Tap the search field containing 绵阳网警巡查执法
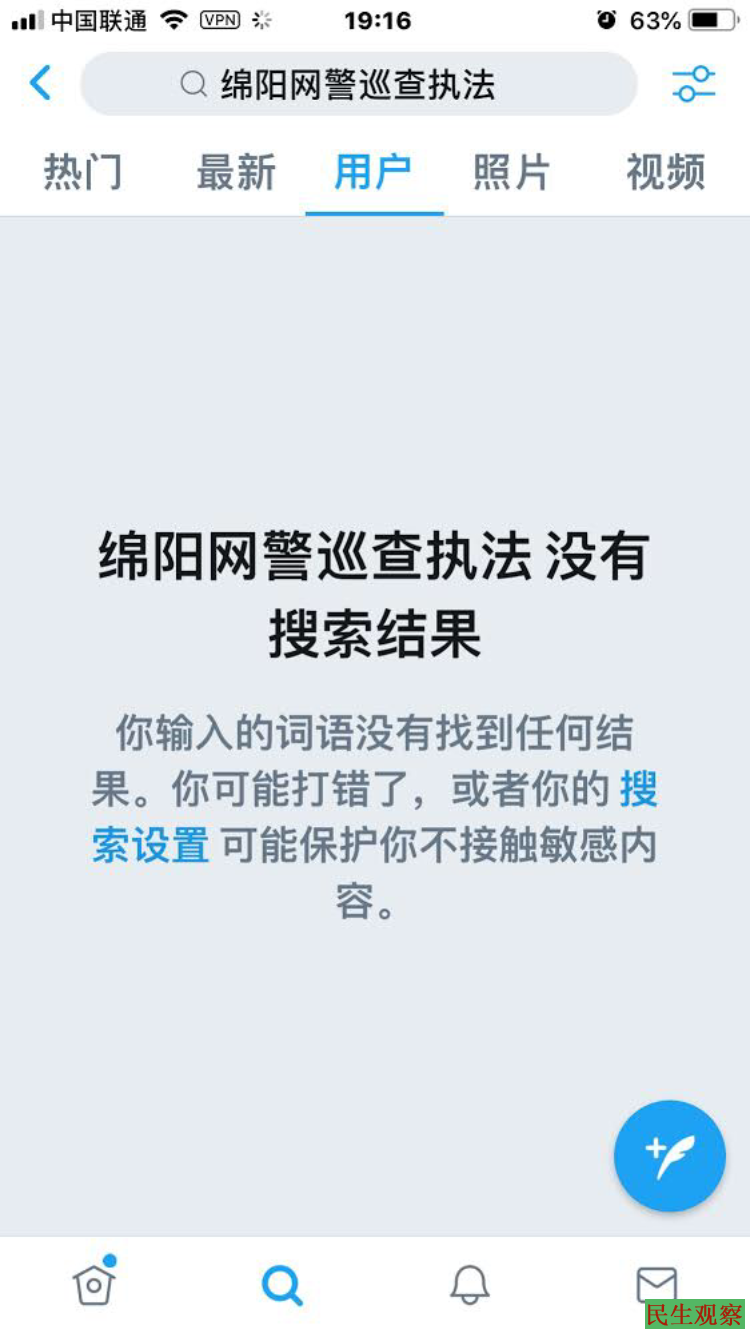The image size is (750, 1334). click(358, 84)
